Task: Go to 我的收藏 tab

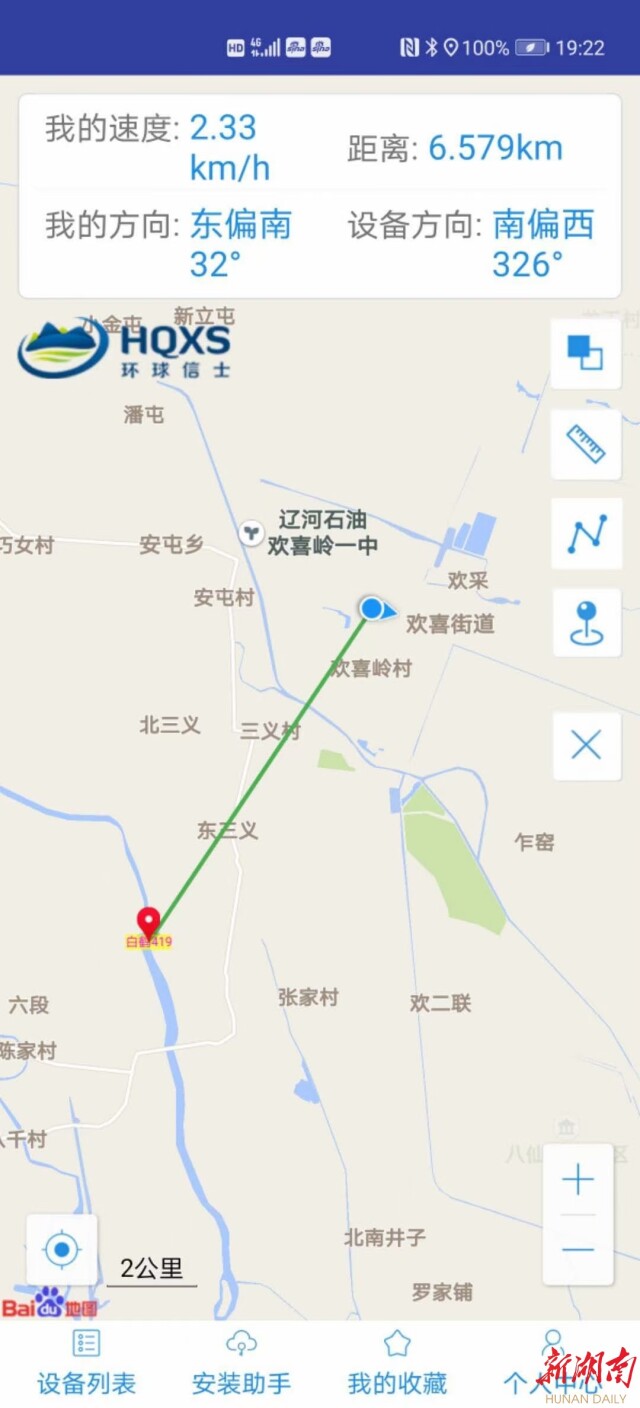Action: pos(397,1364)
